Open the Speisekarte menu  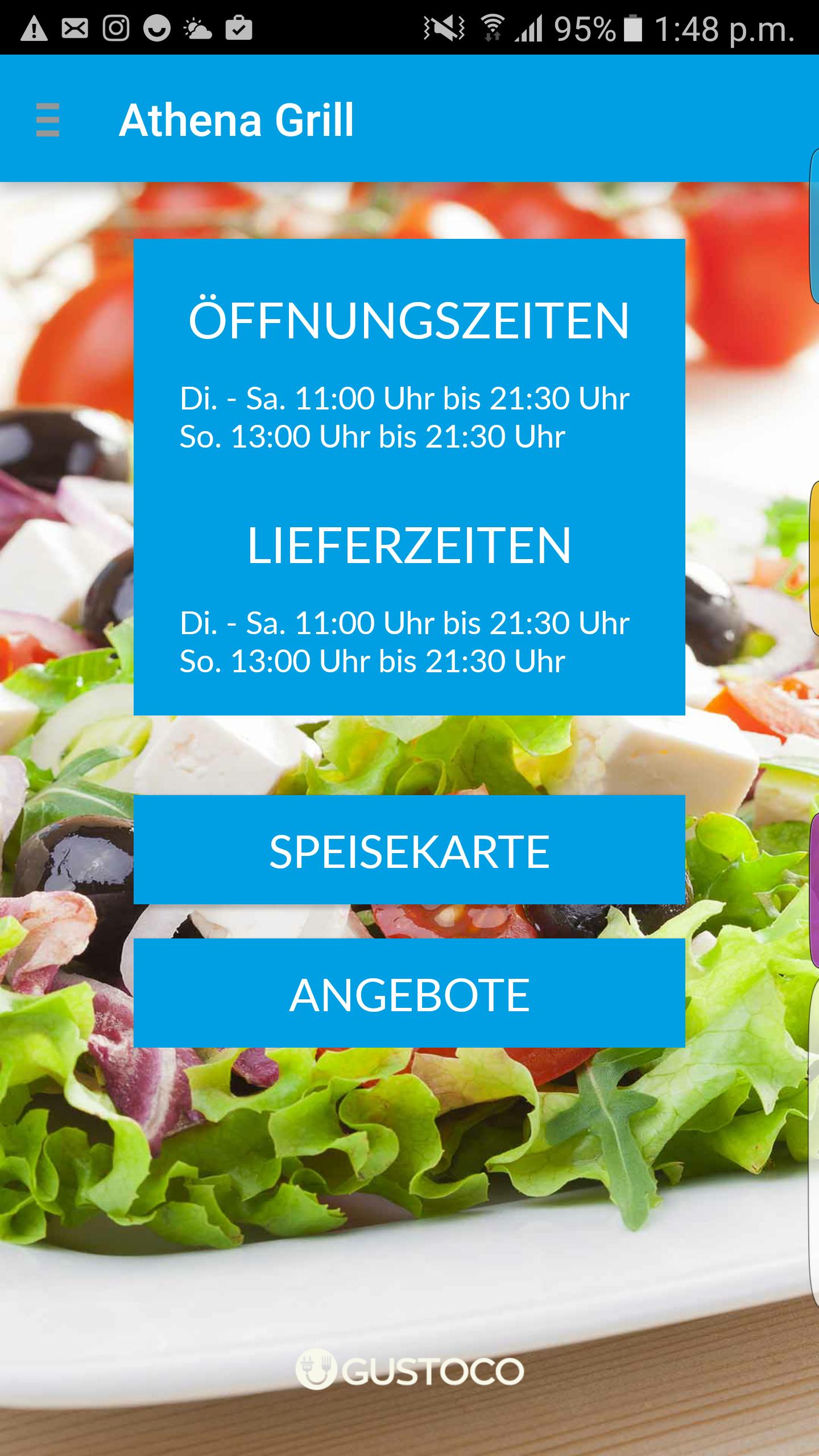click(x=409, y=850)
